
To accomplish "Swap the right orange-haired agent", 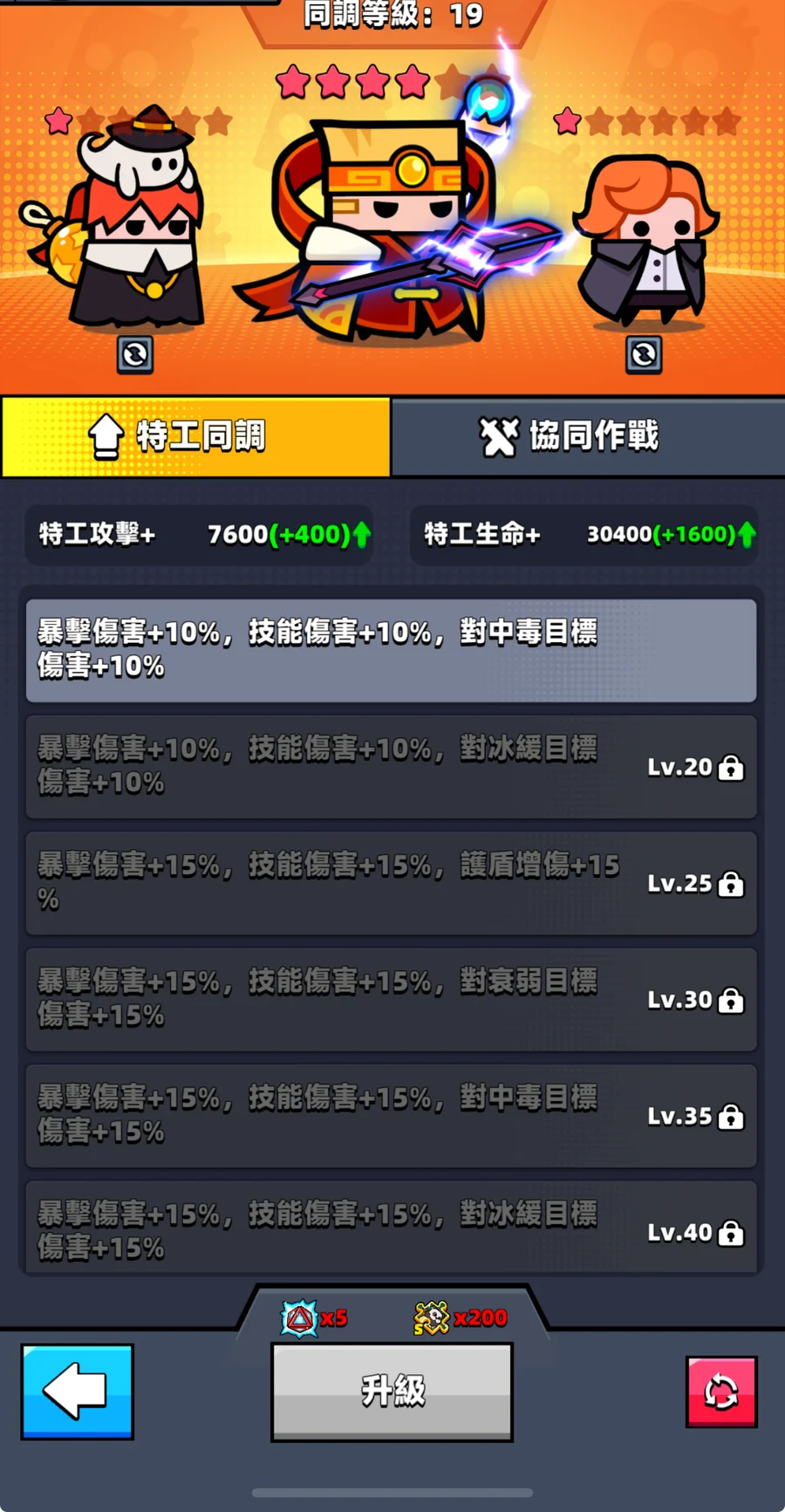I will tap(644, 355).
